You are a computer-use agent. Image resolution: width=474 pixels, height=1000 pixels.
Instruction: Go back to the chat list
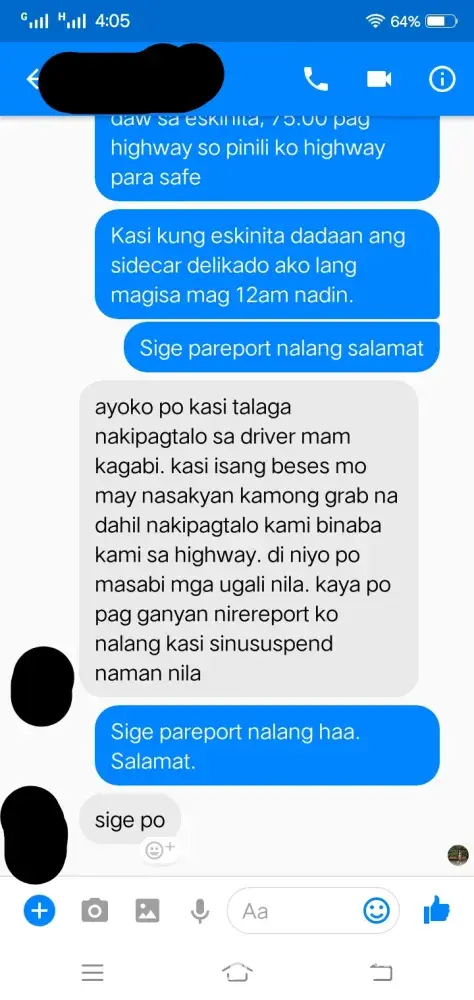[x=32, y=79]
